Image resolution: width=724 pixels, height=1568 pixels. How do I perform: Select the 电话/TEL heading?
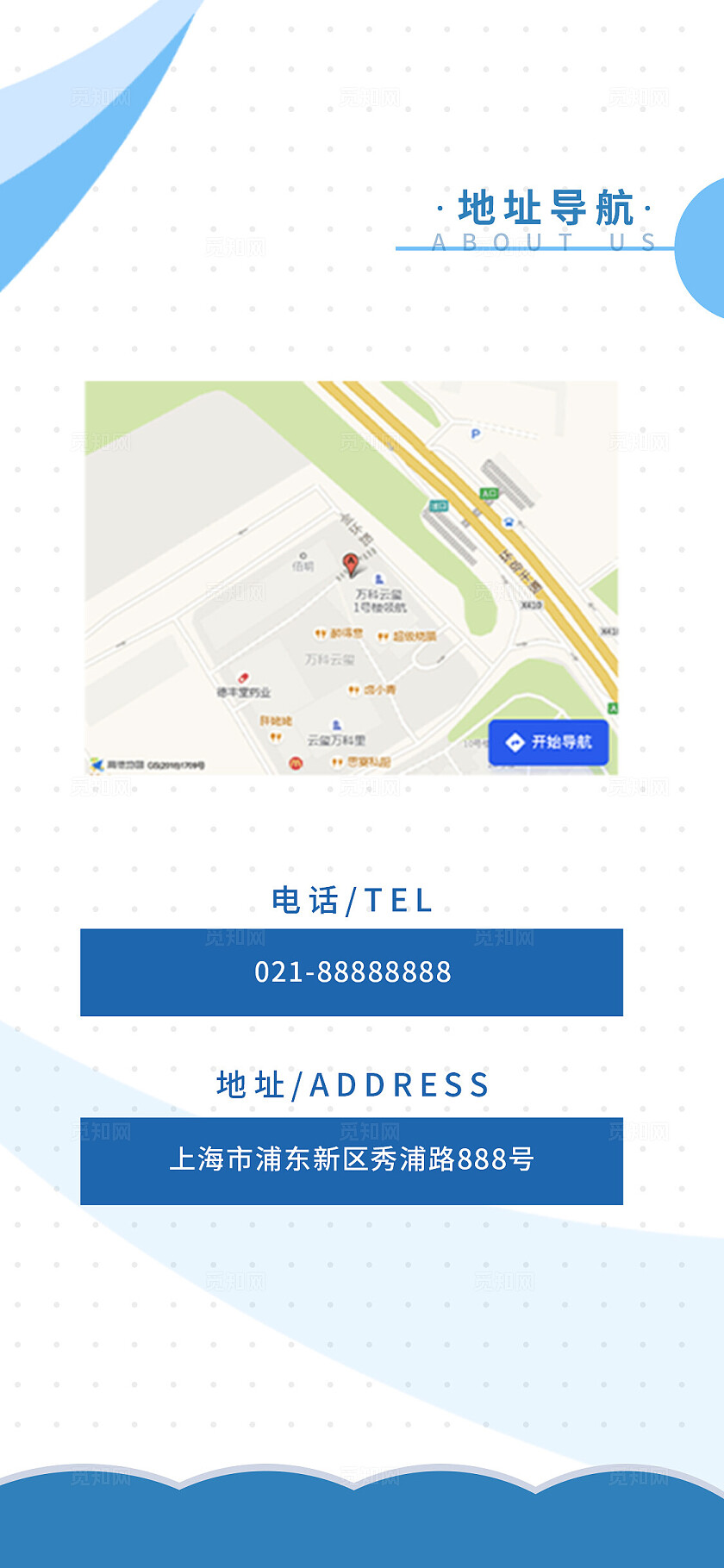pos(352,903)
